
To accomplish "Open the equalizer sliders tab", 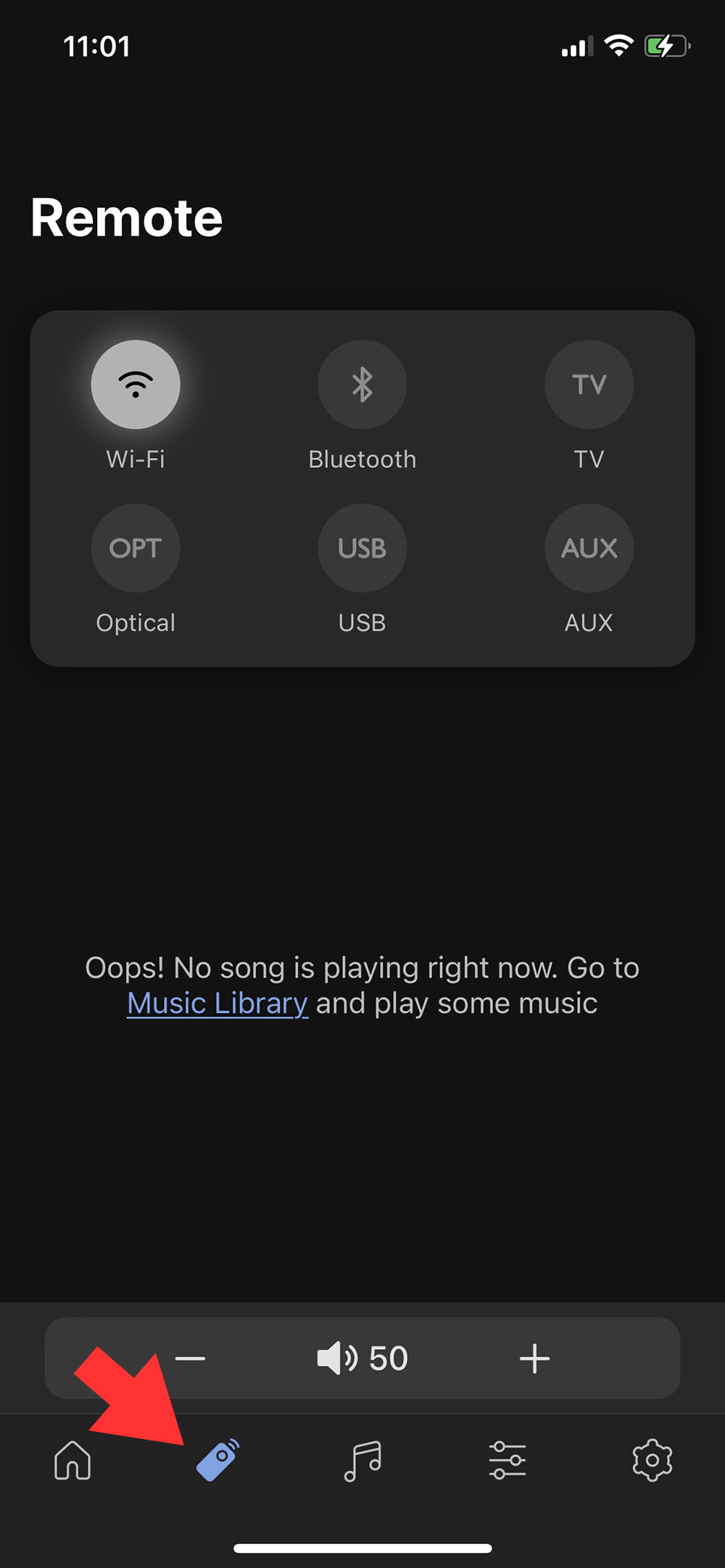I will click(507, 1459).
